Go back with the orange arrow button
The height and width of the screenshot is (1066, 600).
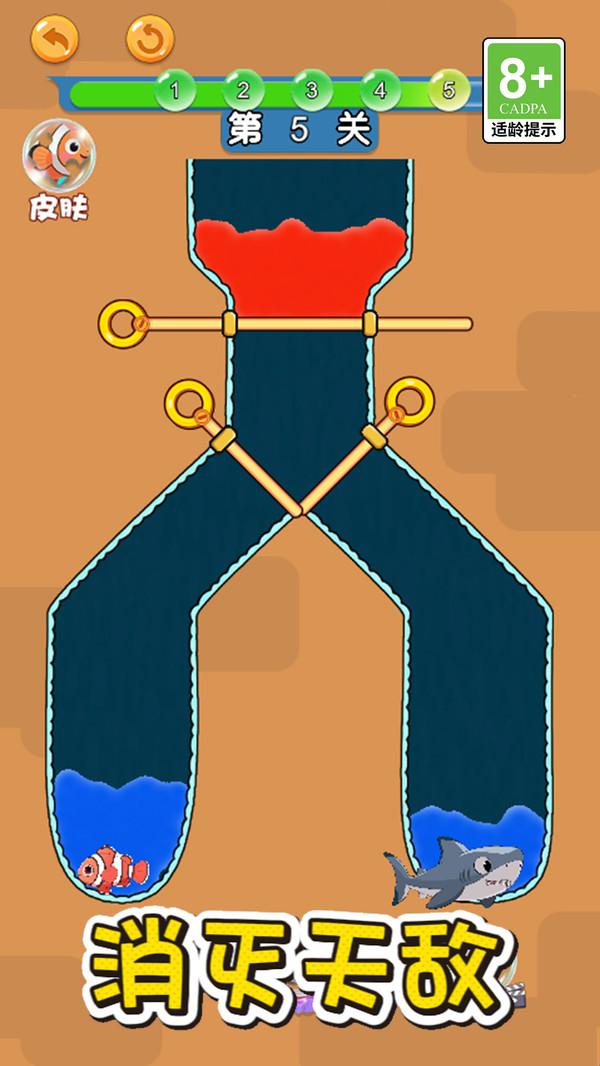click(54, 40)
